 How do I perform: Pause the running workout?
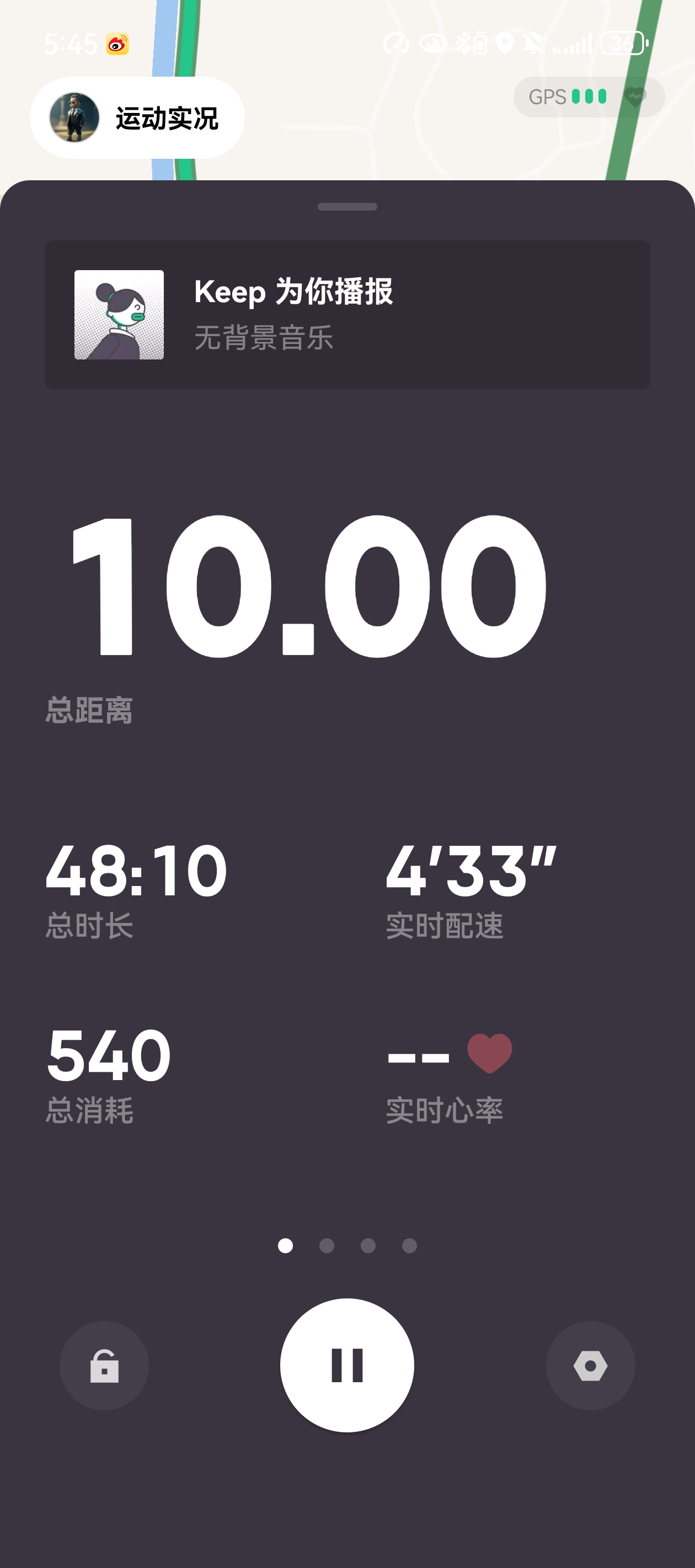point(346,1365)
